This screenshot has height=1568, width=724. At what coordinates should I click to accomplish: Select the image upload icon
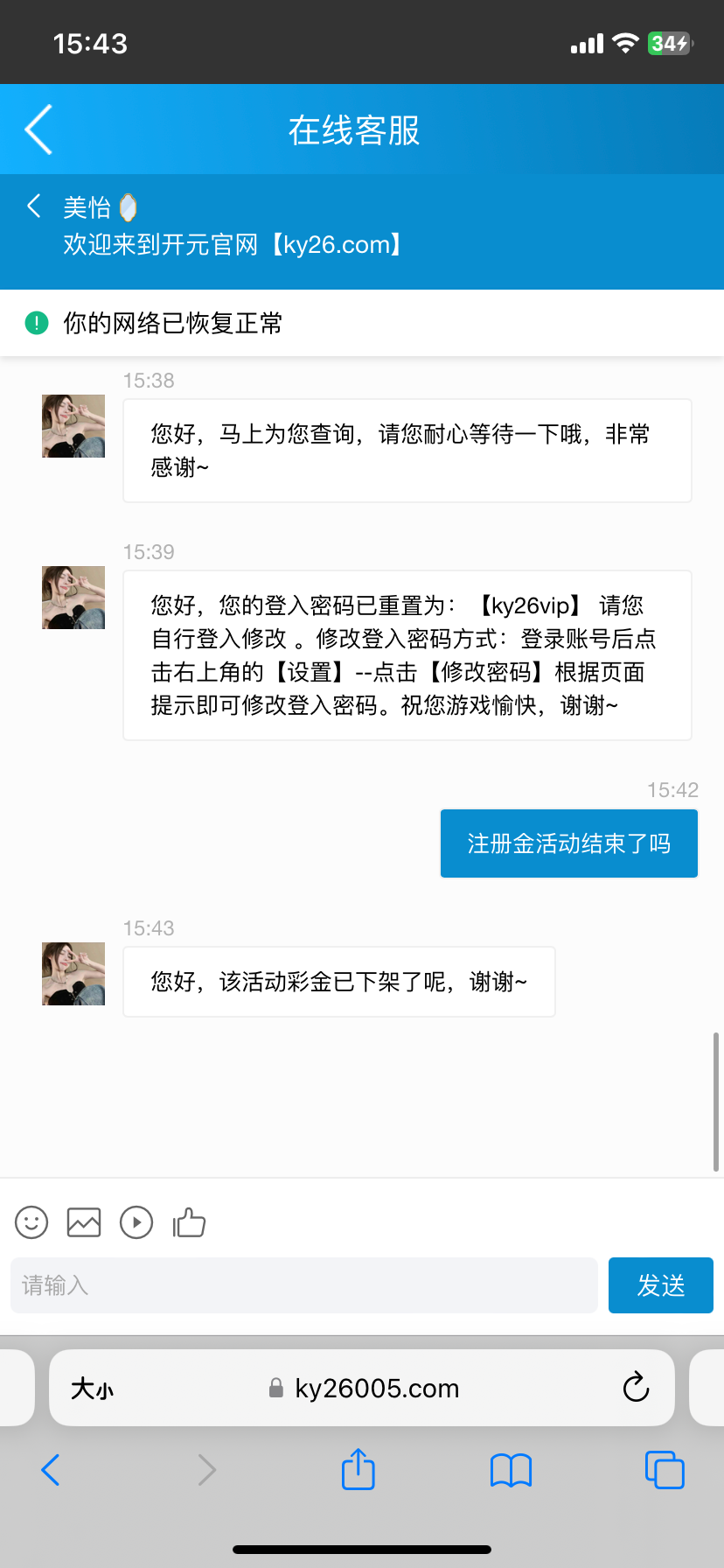tap(83, 1221)
